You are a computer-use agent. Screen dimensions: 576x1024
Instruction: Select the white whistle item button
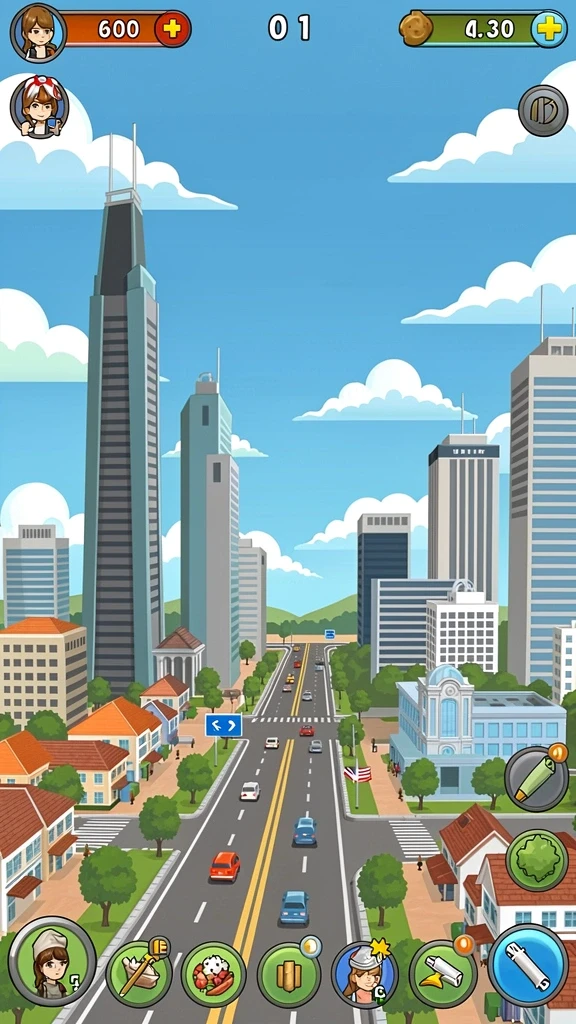pyautogui.click(x=442, y=973)
